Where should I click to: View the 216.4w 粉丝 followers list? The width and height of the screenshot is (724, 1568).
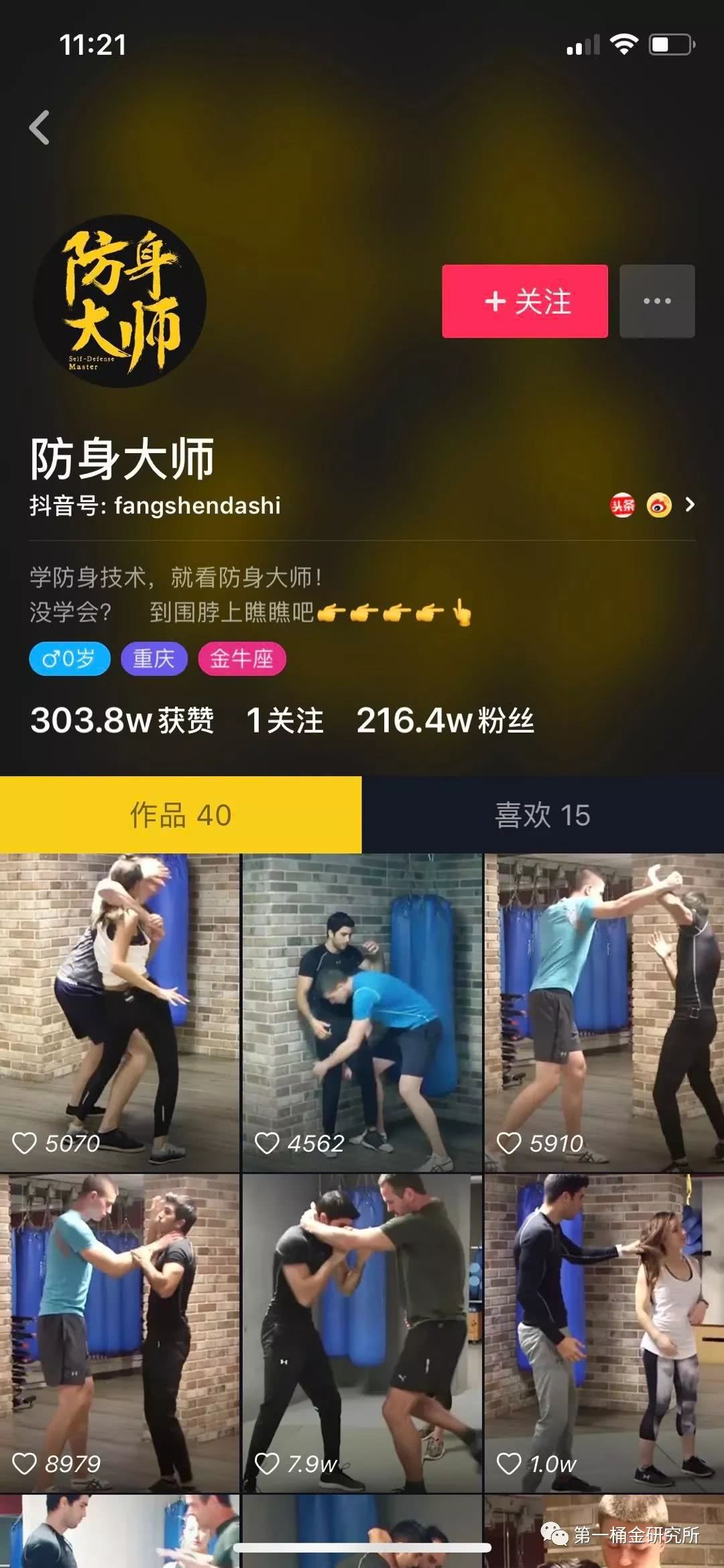point(445,721)
